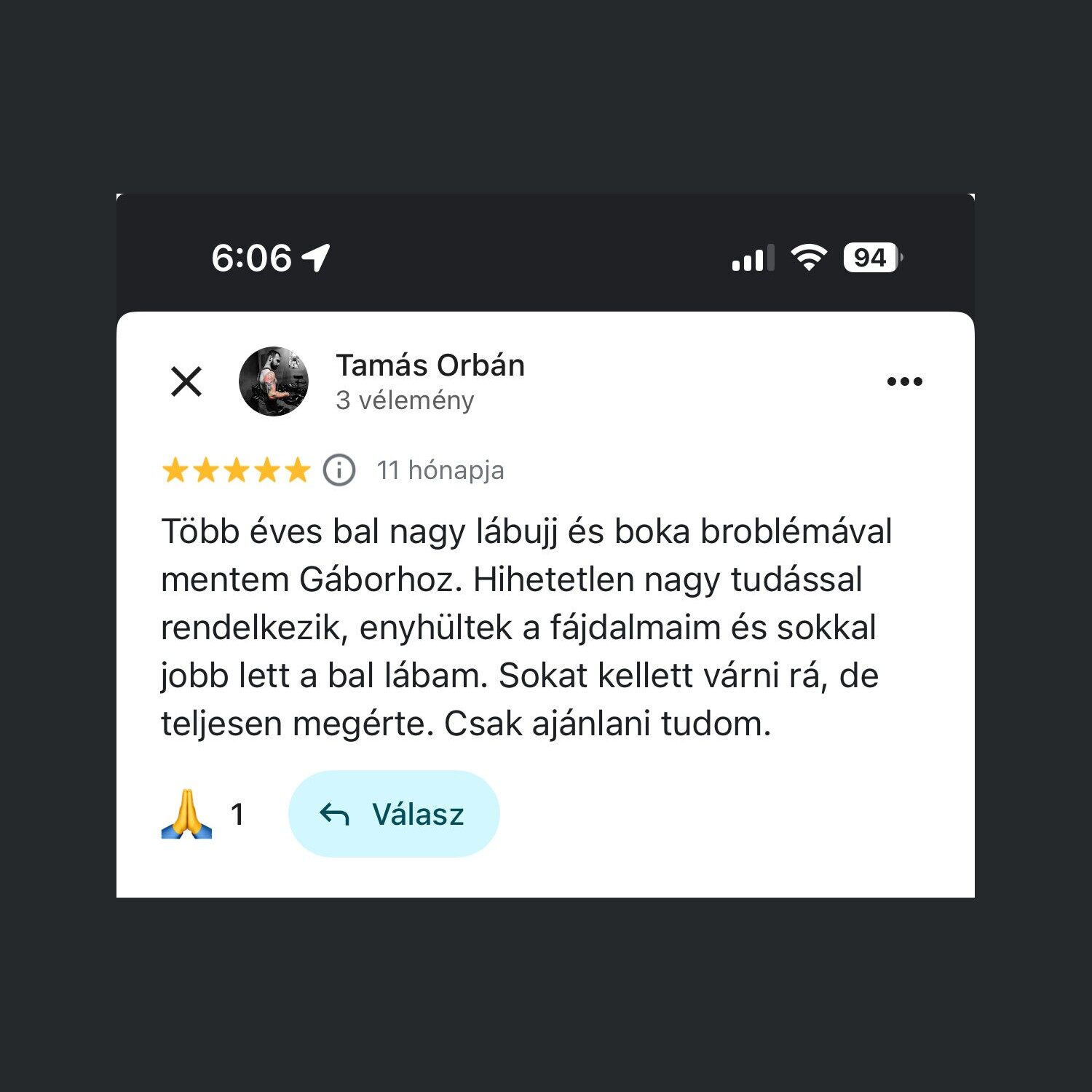
Task: Open reviewer name Tamás Orbán
Action: click(x=430, y=365)
